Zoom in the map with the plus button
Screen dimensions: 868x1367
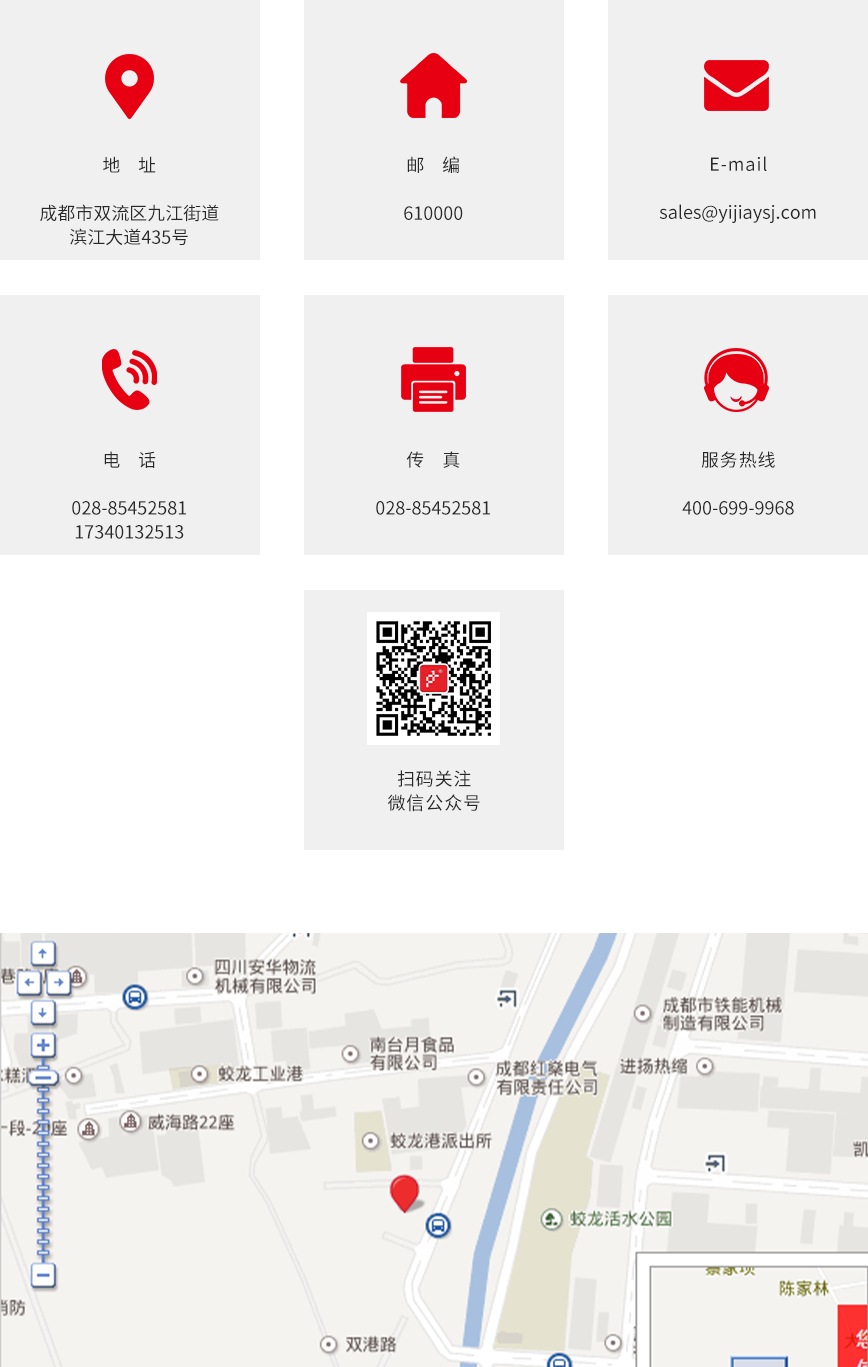pos(43,1046)
